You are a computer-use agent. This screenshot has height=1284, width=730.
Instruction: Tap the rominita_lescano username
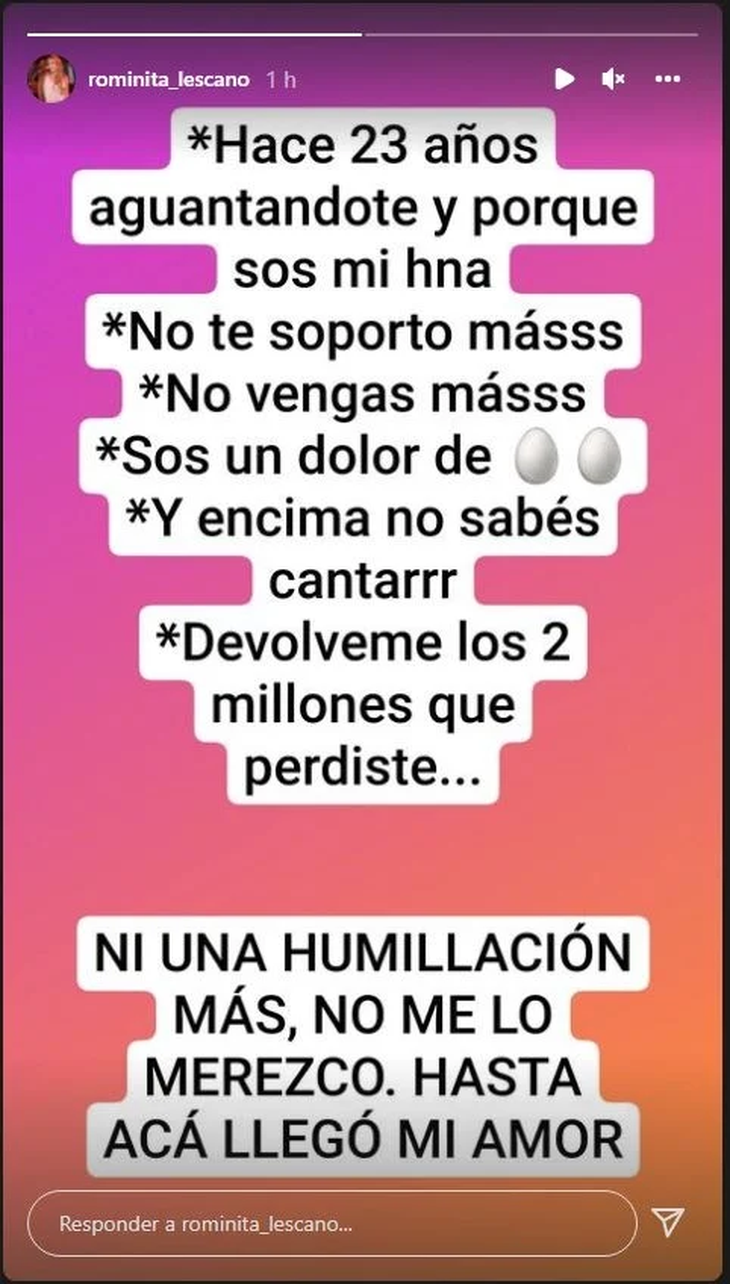(169, 80)
